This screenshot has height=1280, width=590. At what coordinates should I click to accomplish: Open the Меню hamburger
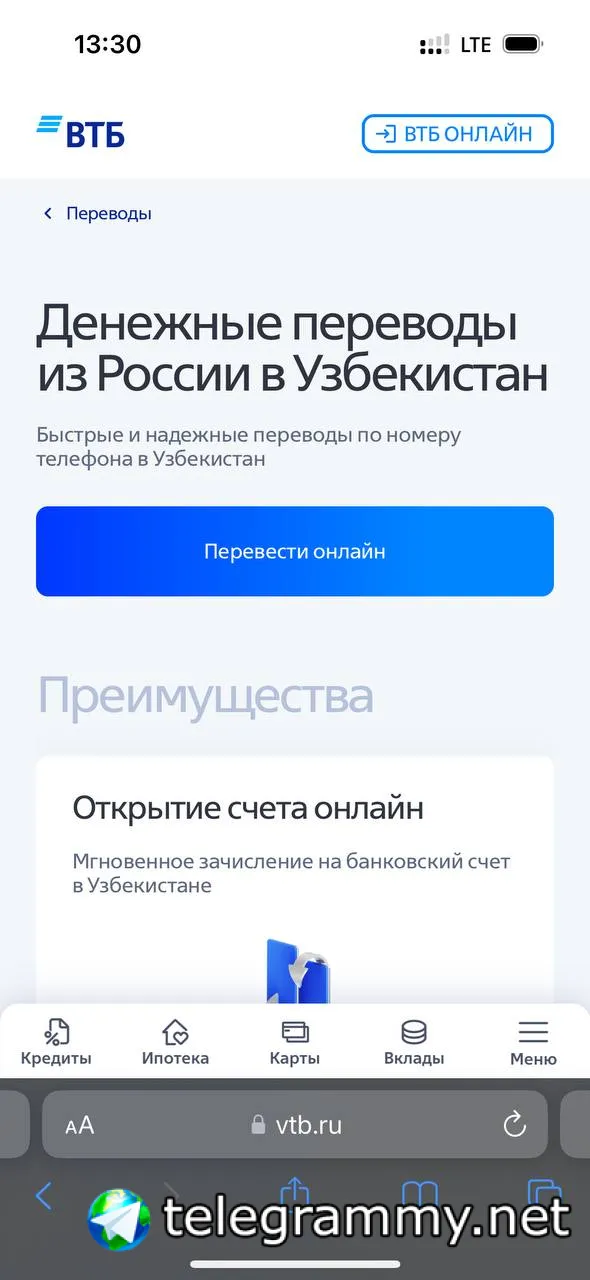pyautogui.click(x=533, y=1042)
